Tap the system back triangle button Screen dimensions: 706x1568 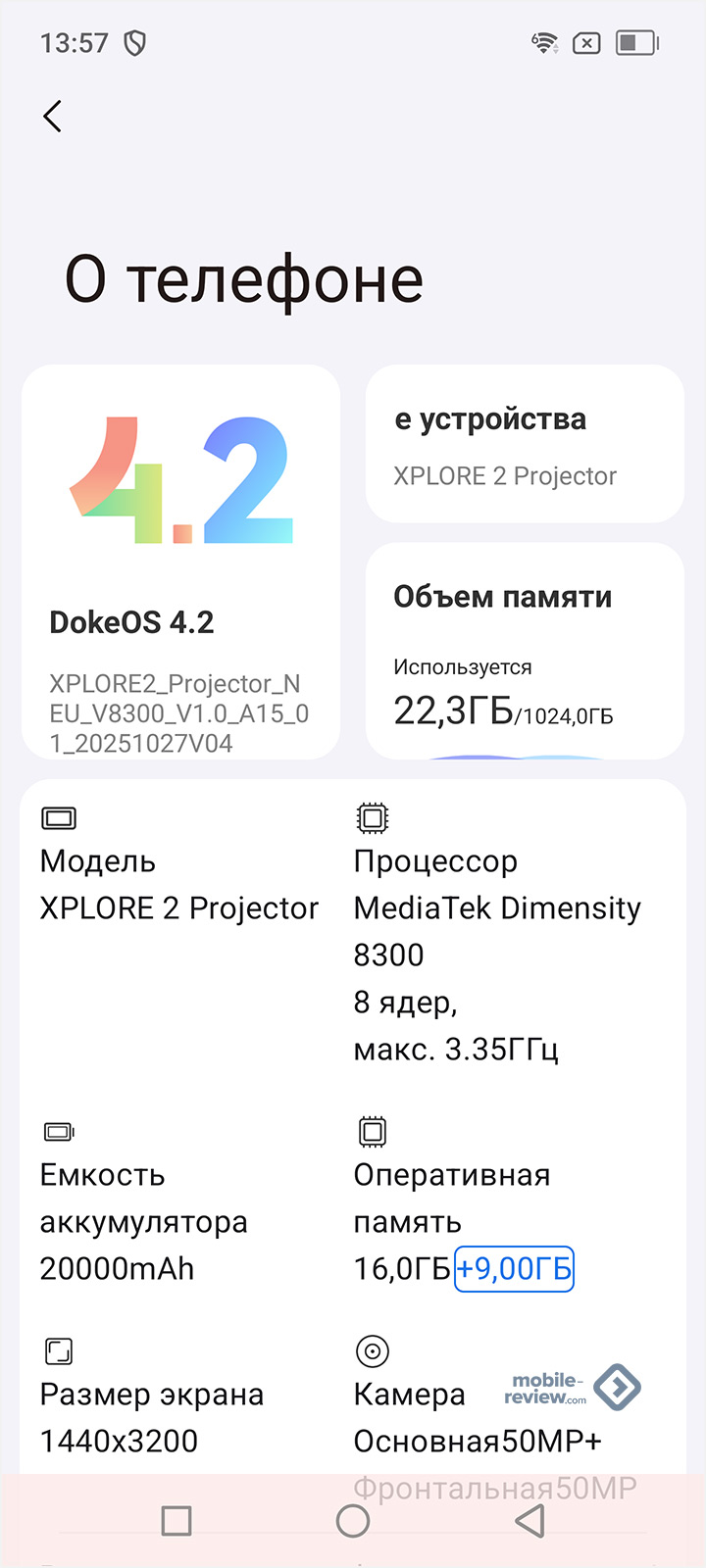(x=529, y=1521)
